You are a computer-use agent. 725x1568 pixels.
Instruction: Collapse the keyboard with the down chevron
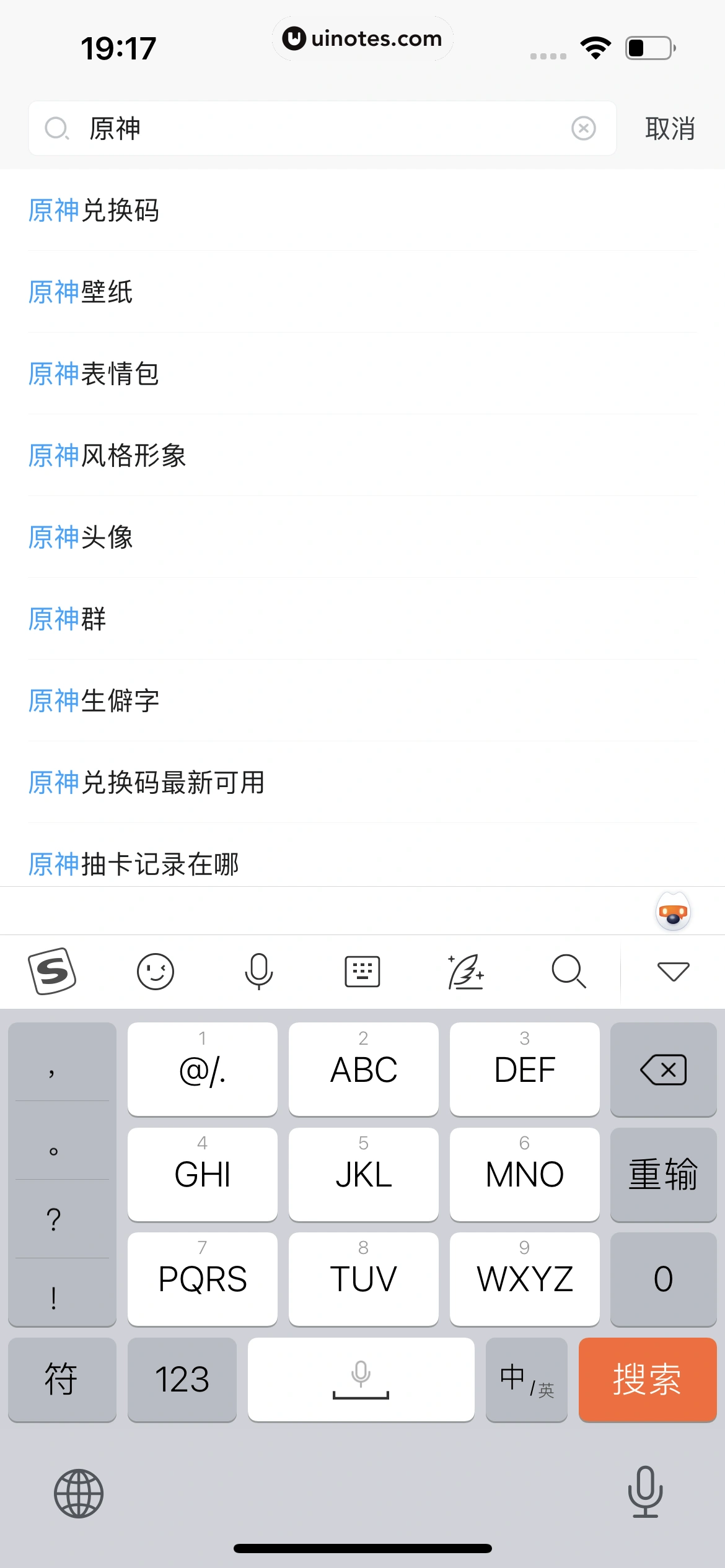coord(673,971)
